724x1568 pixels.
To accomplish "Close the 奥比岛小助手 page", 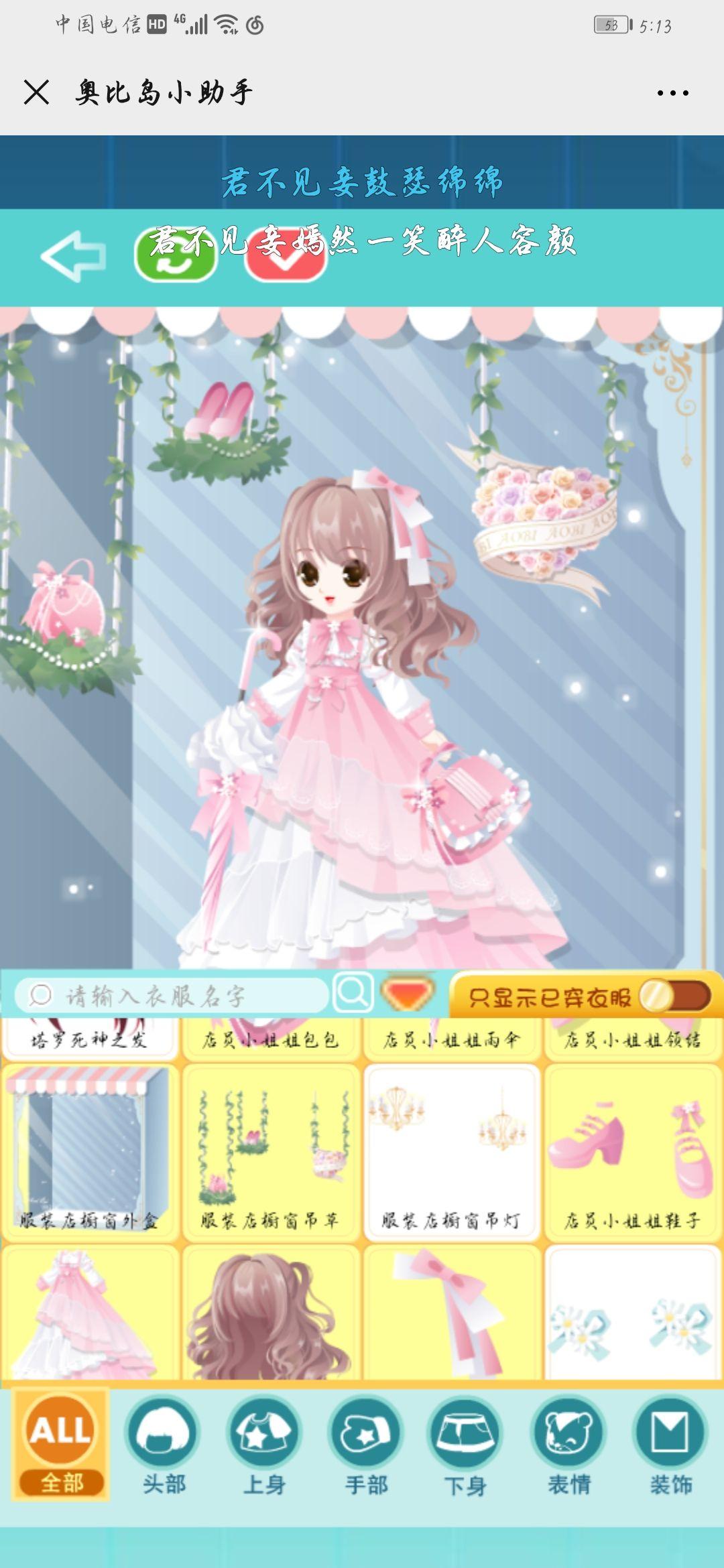I will tap(36, 92).
